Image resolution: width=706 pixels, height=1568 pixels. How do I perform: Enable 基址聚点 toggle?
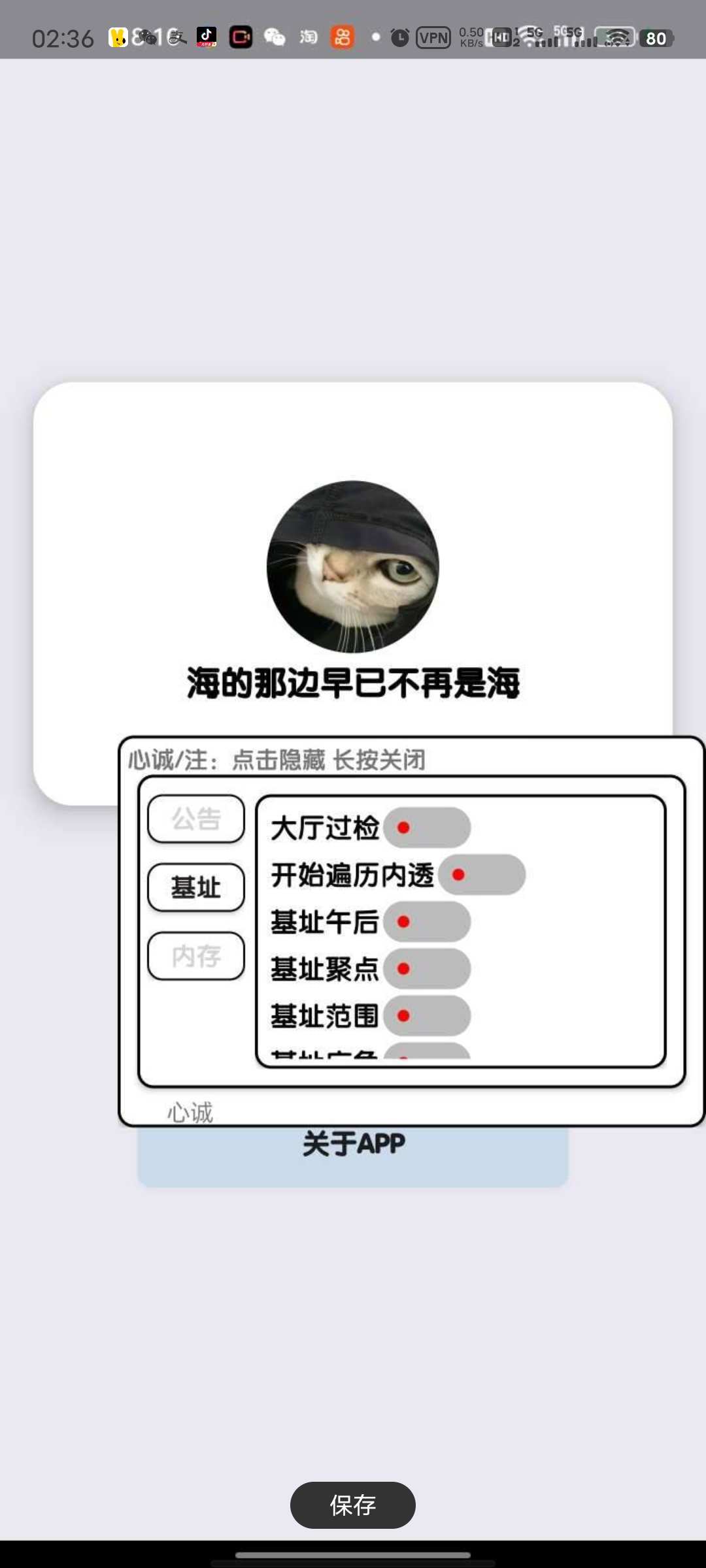pos(427,969)
